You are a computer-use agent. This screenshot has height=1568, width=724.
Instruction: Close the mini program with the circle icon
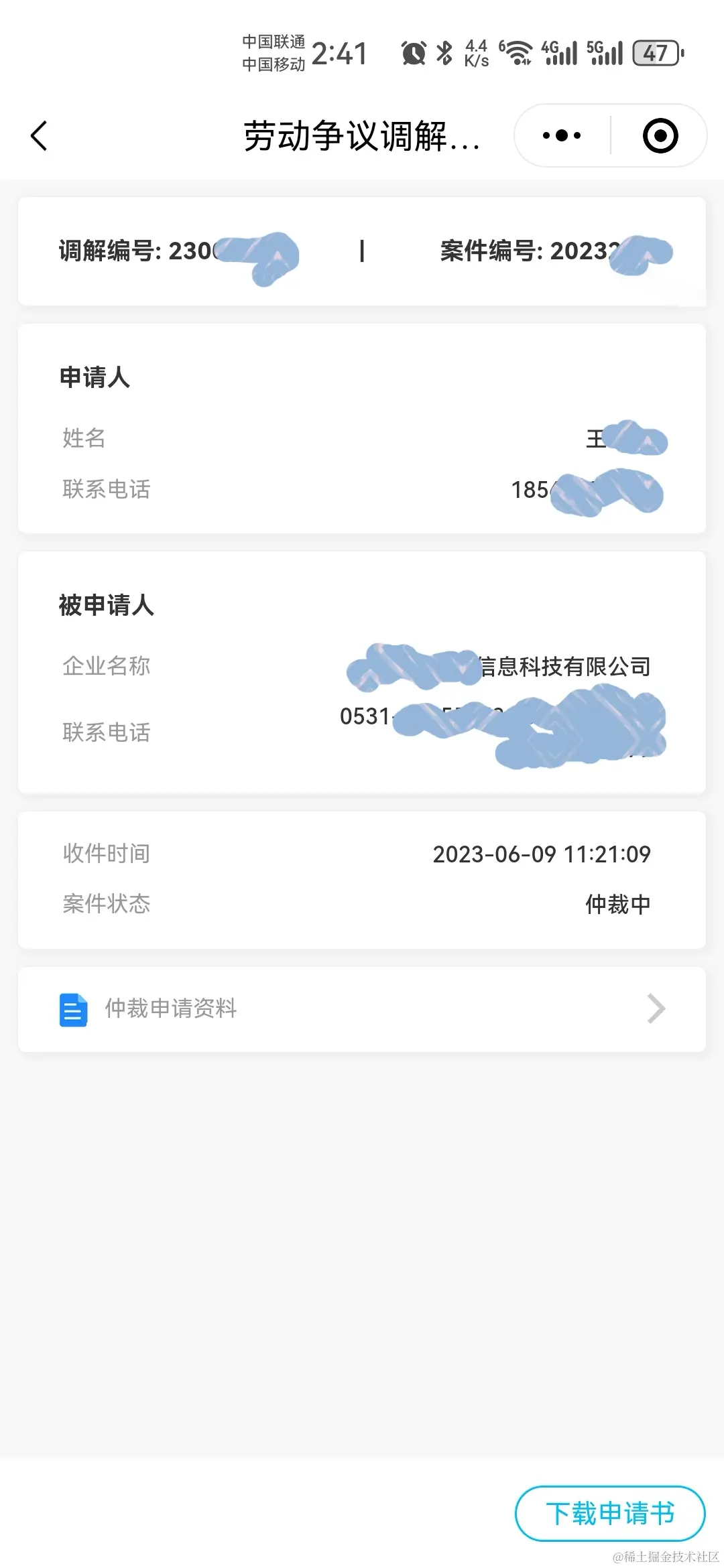pyautogui.click(x=660, y=135)
